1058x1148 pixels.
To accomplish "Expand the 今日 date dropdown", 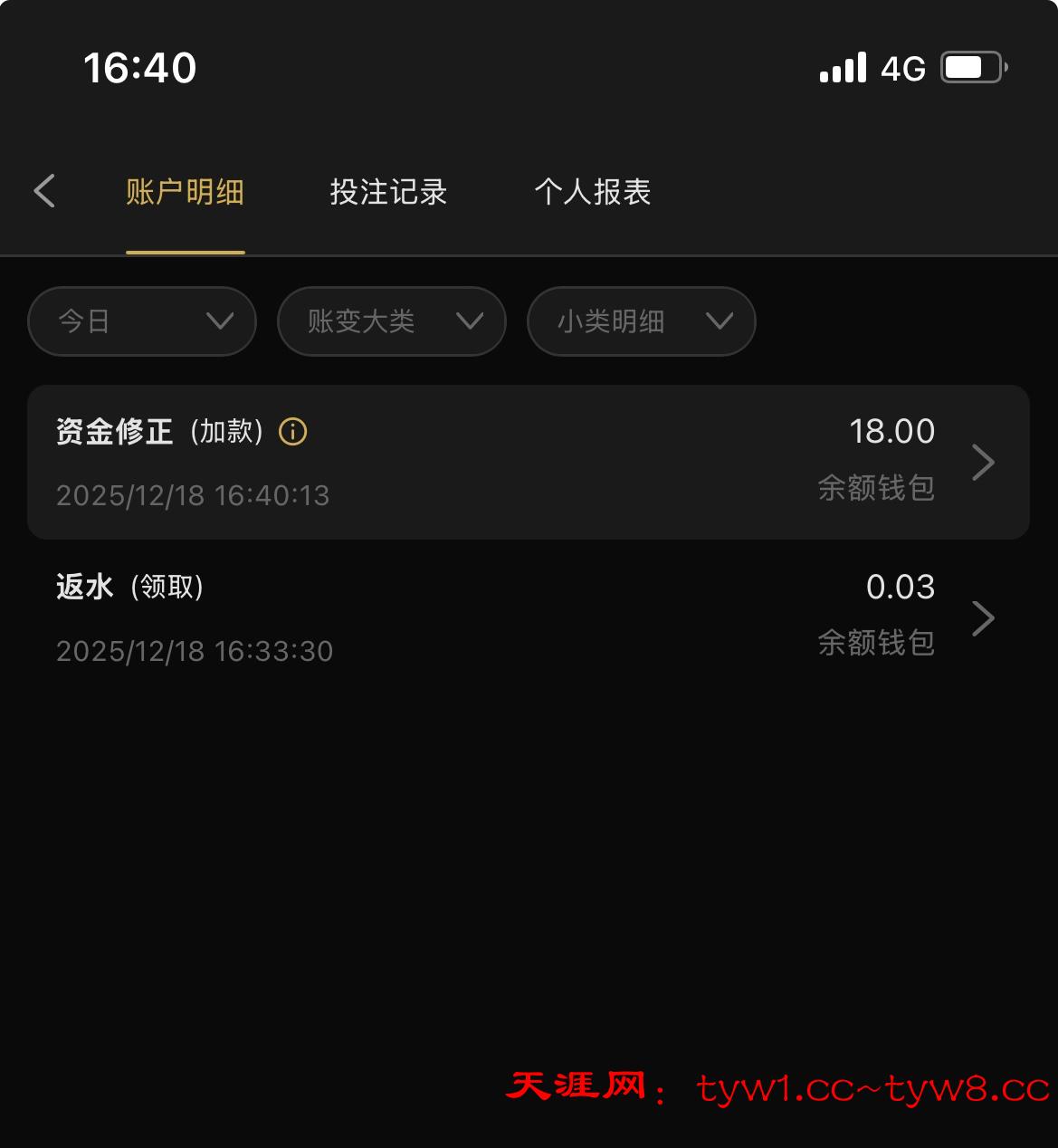I will click(142, 321).
